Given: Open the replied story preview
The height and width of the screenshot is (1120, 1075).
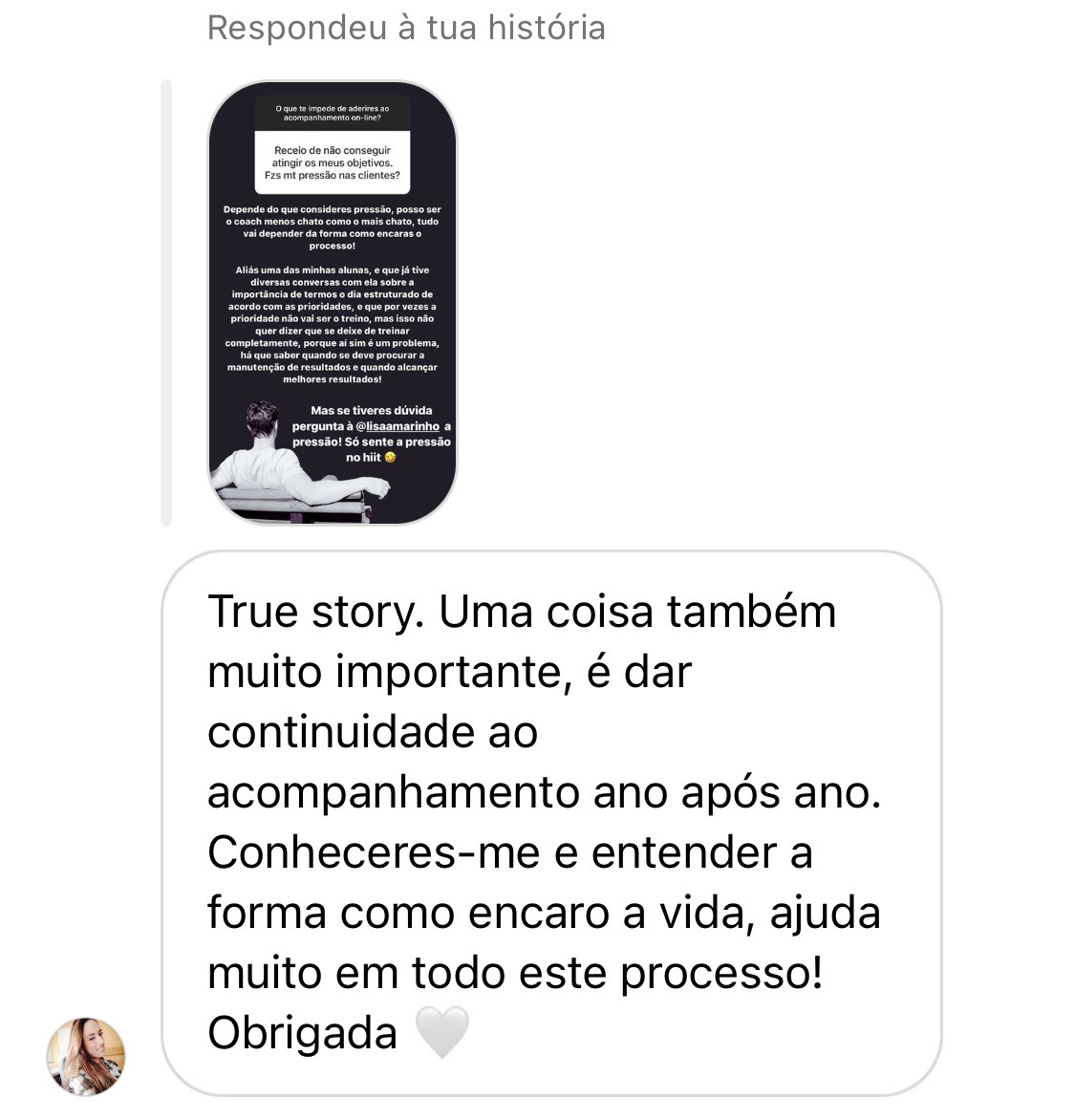Looking at the screenshot, I should click(332, 302).
